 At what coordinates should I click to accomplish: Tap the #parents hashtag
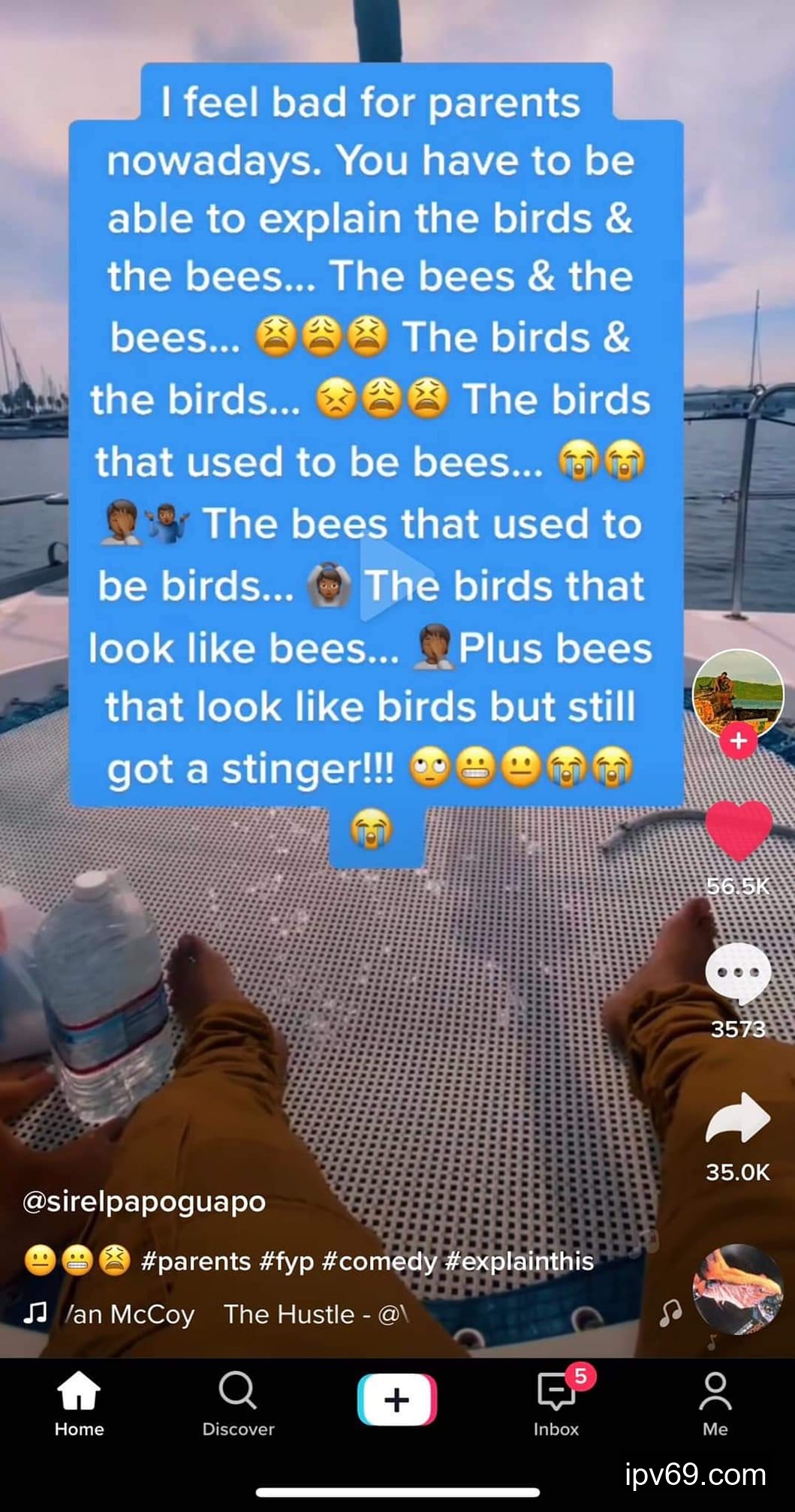coord(196,1261)
